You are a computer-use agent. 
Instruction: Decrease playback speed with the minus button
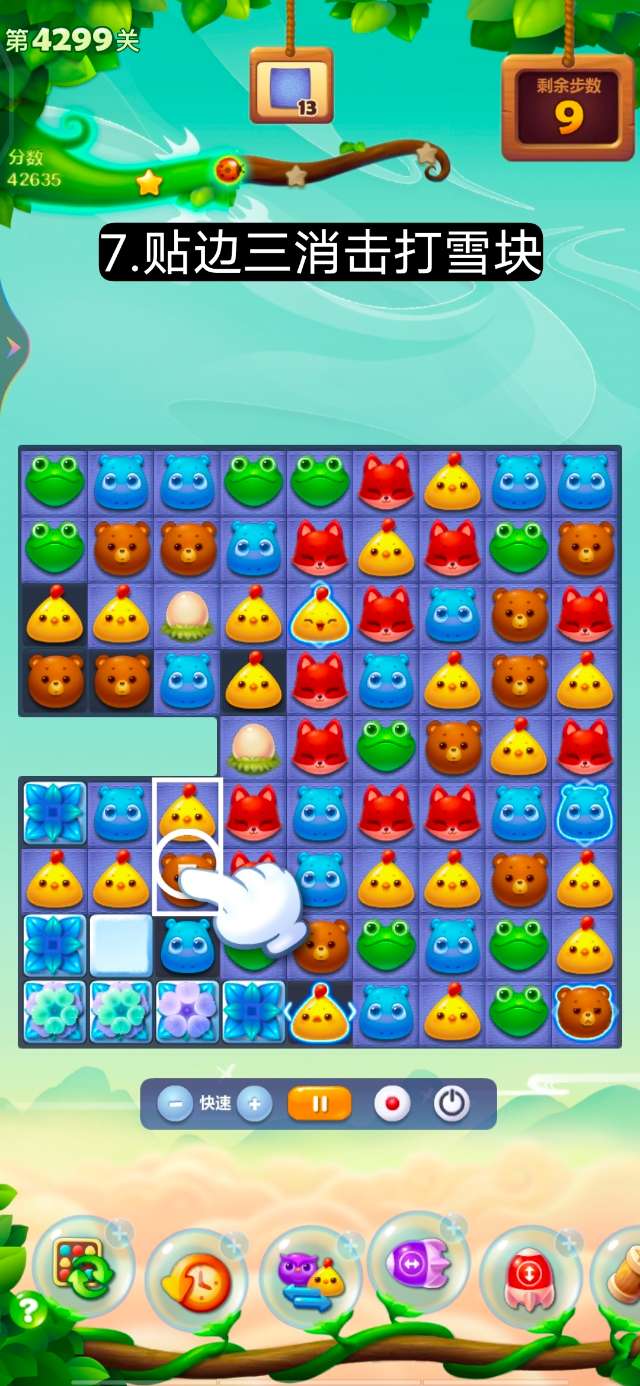[176, 1104]
